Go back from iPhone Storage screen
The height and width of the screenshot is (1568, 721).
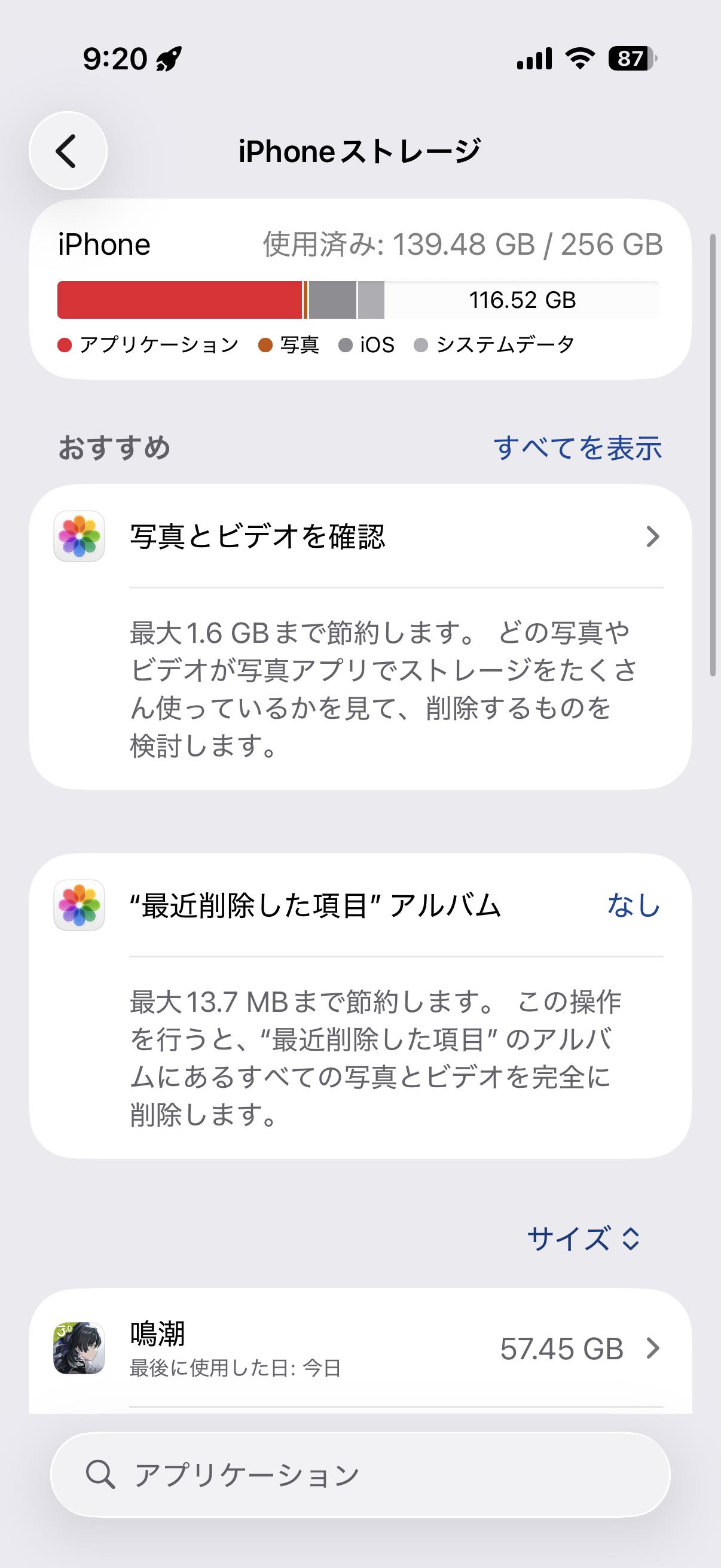(x=68, y=151)
